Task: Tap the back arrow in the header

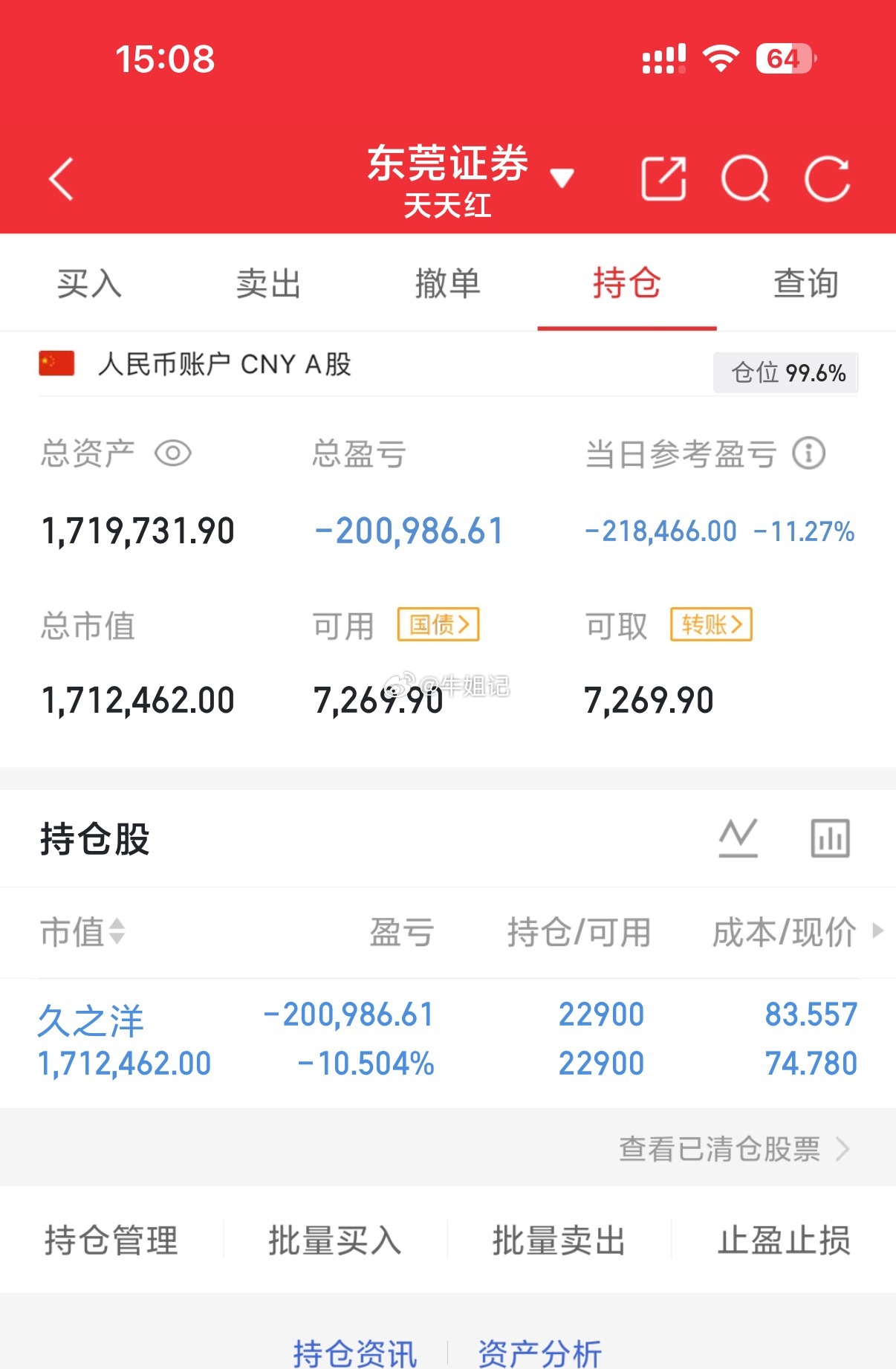Action: (x=59, y=178)
